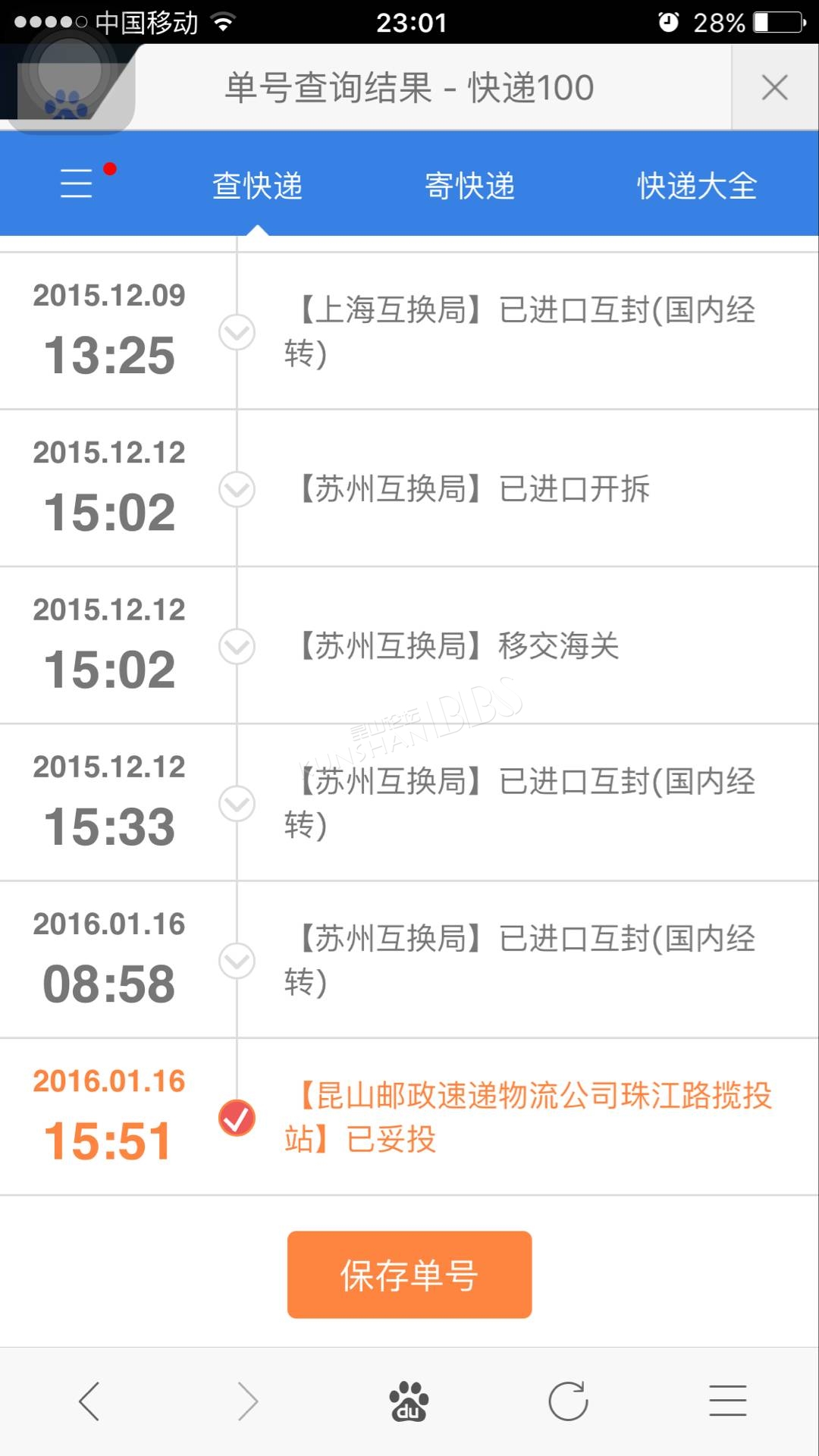Open the 快递大全 tab
This screenshot has width=819, height=1456.
point(697,186)
